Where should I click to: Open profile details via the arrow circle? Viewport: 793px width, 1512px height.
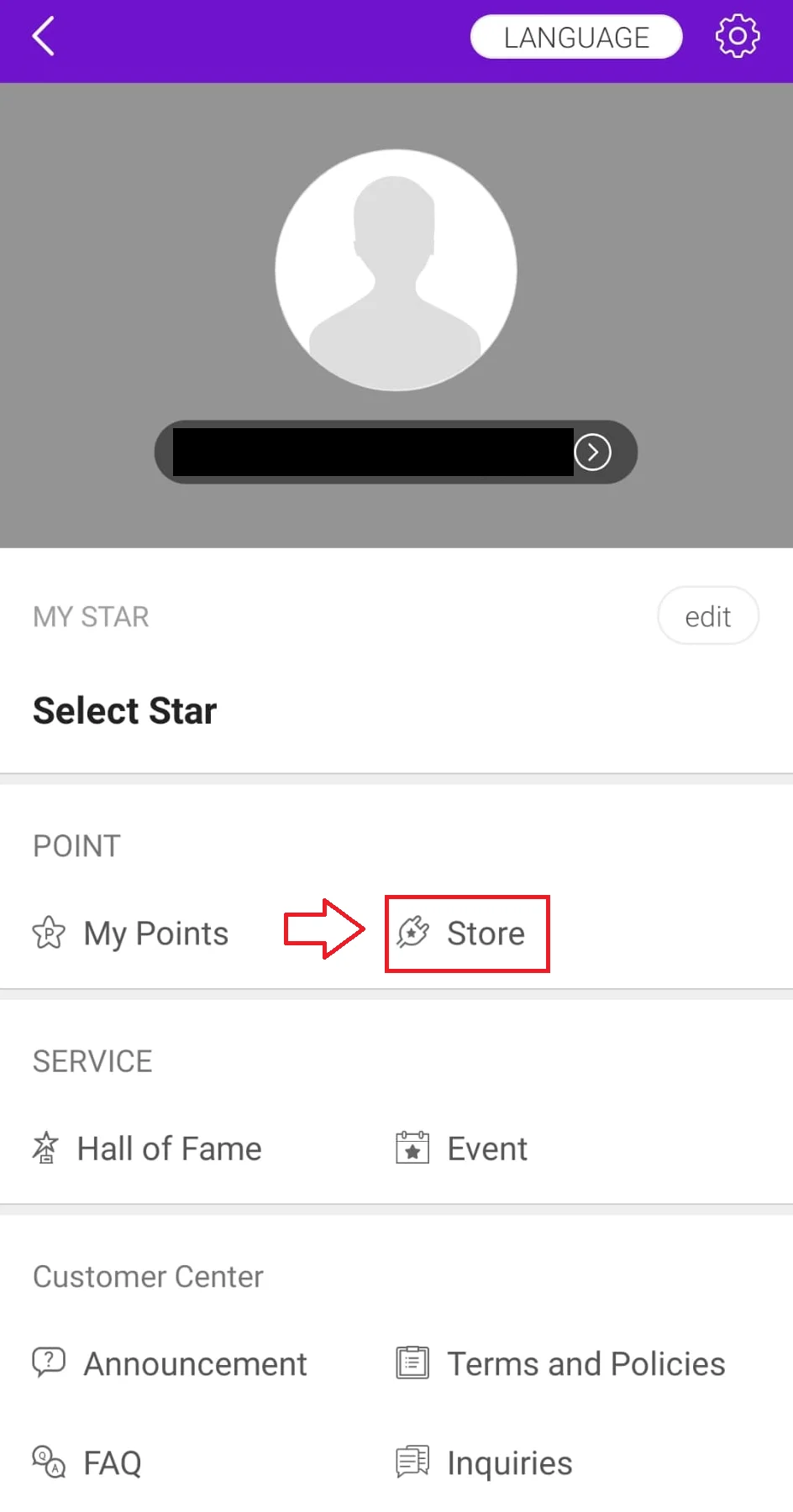(592, 453)
